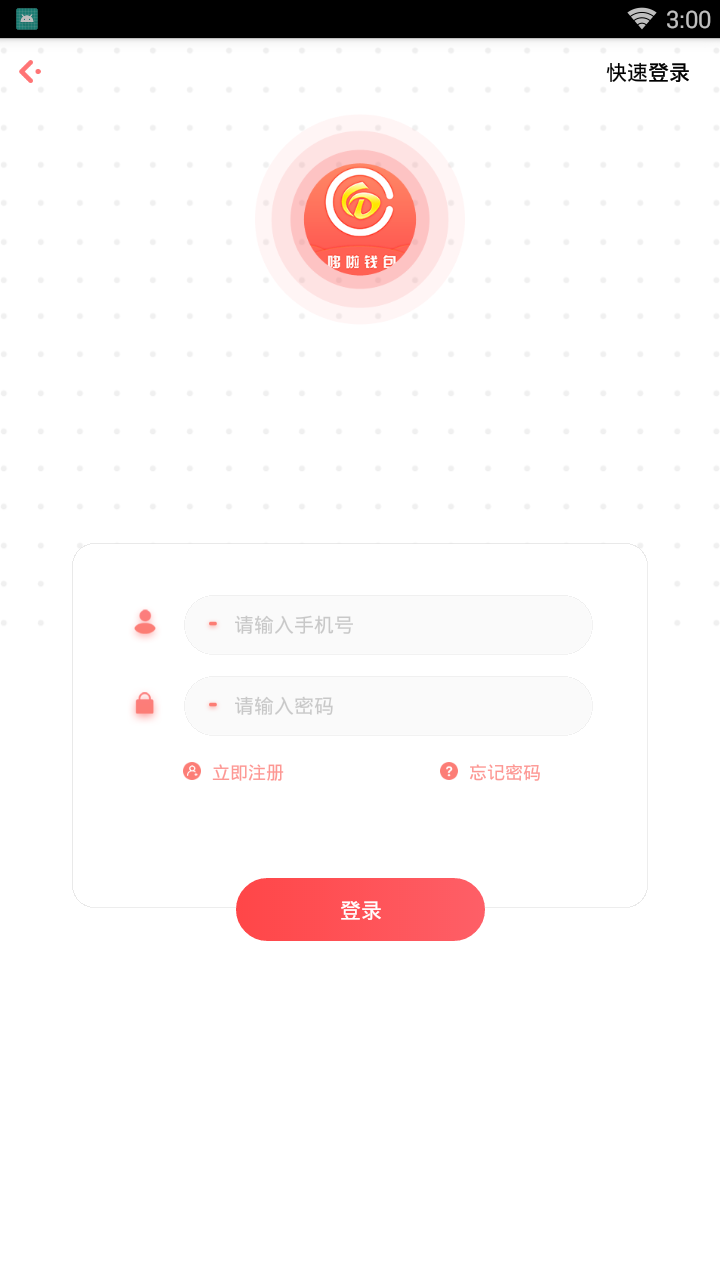Open 快速登录 quick login

point(648,73)
